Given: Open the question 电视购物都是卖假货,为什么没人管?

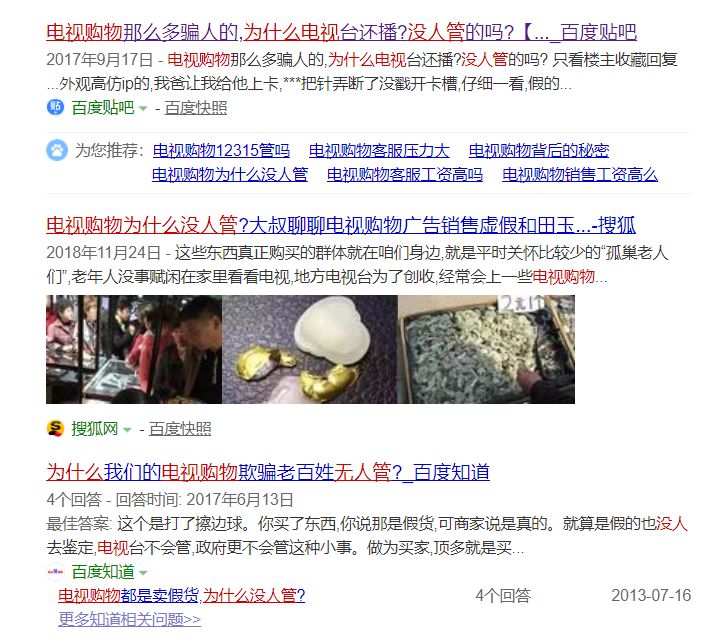Looking at the screenshot, I should pos(181,596).
